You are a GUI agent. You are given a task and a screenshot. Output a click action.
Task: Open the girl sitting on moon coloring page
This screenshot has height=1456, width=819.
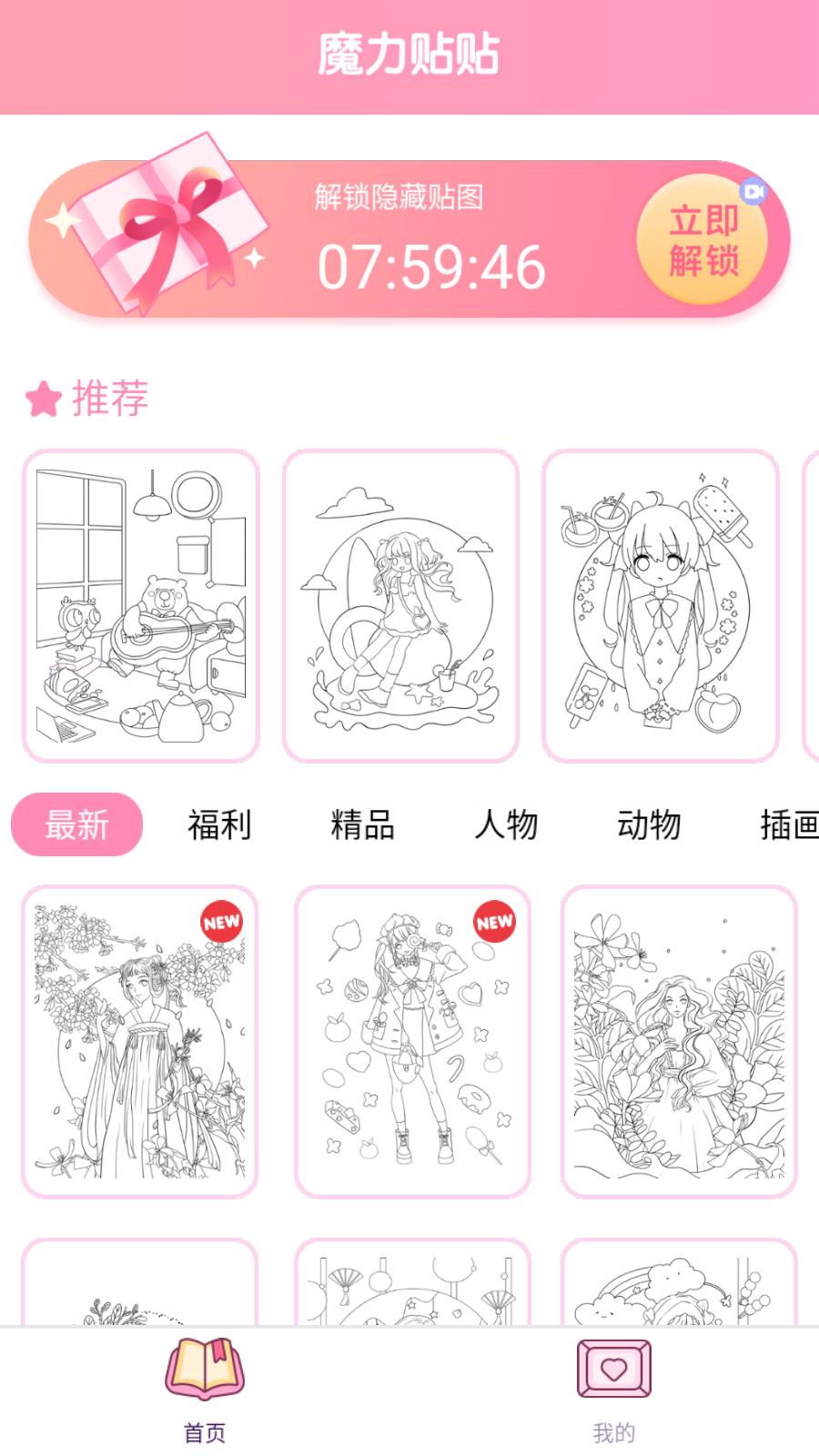coord(400,605)
